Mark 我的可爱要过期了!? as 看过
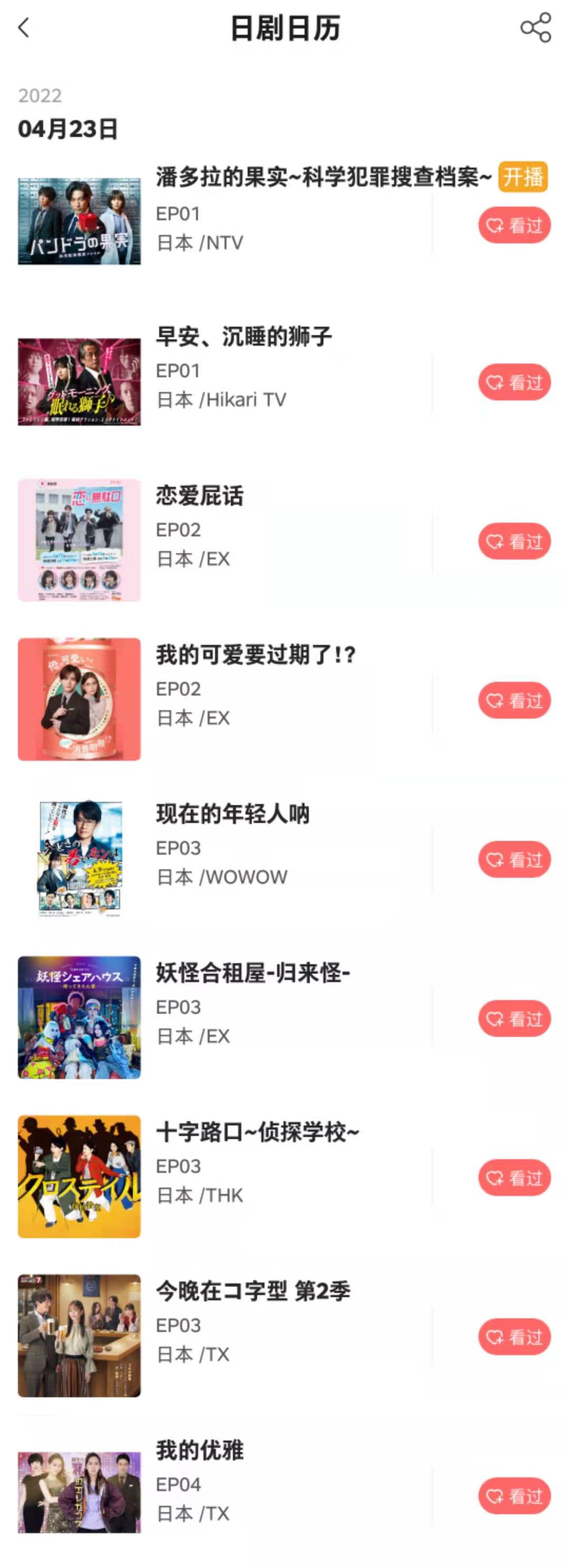Screen dimensions: 569x1568 point(514,701)
